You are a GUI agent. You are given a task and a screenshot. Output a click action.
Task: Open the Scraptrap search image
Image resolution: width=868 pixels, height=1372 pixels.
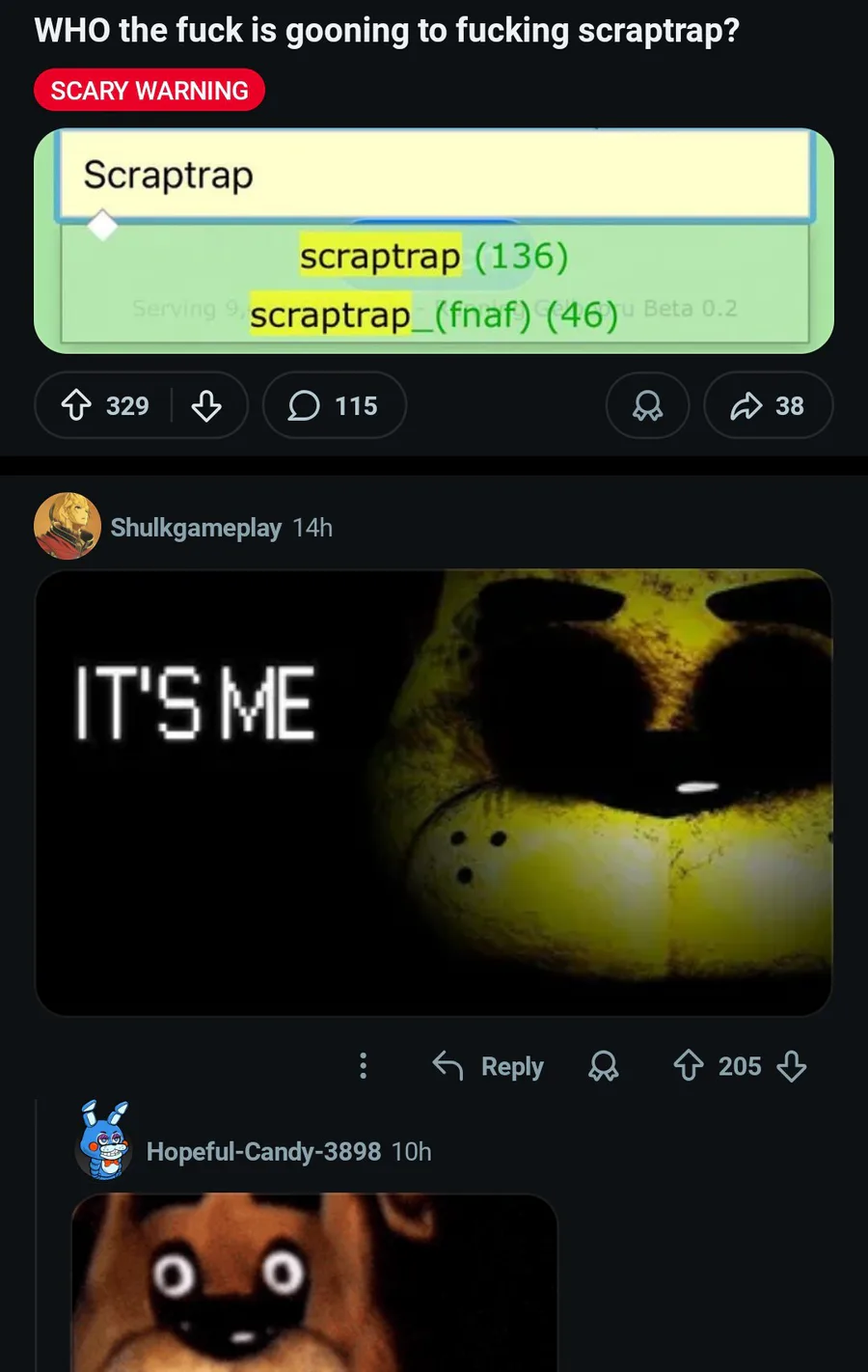coord(434,241)
